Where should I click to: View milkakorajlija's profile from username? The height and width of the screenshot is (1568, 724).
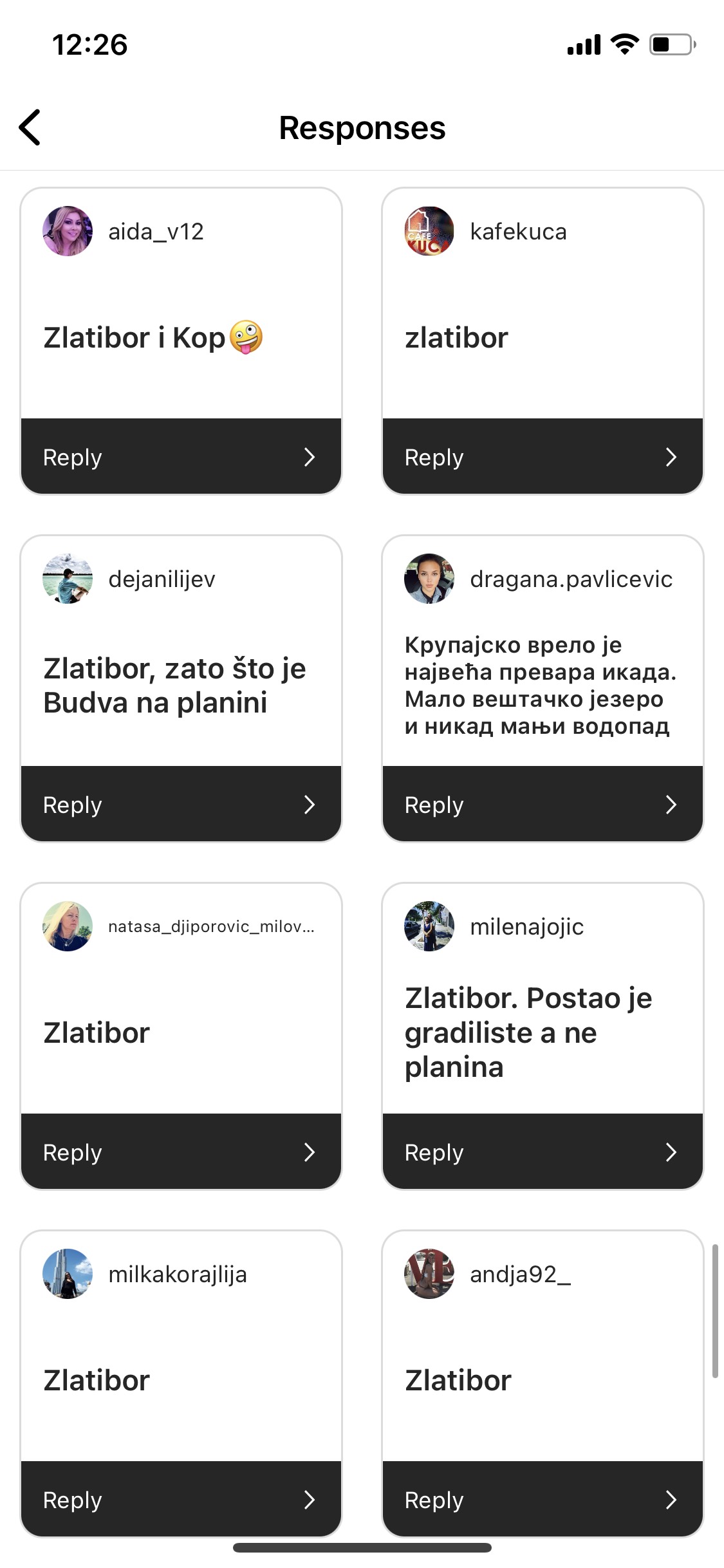[178, 1274]
